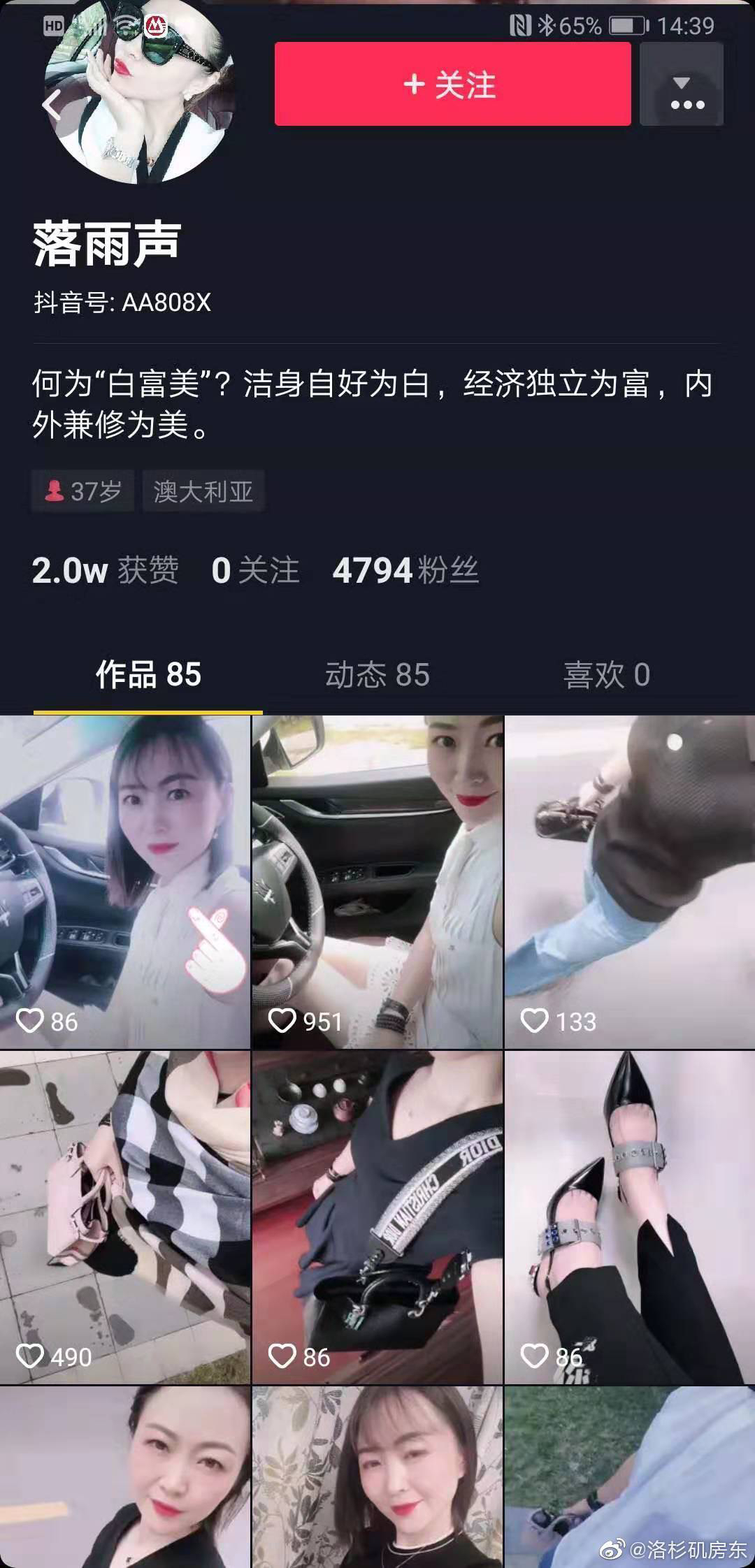The height and width of the screenshot is (1568, 755).
Task: View the 4794 粉丝 followers list
Action: (x=405, y=570)
